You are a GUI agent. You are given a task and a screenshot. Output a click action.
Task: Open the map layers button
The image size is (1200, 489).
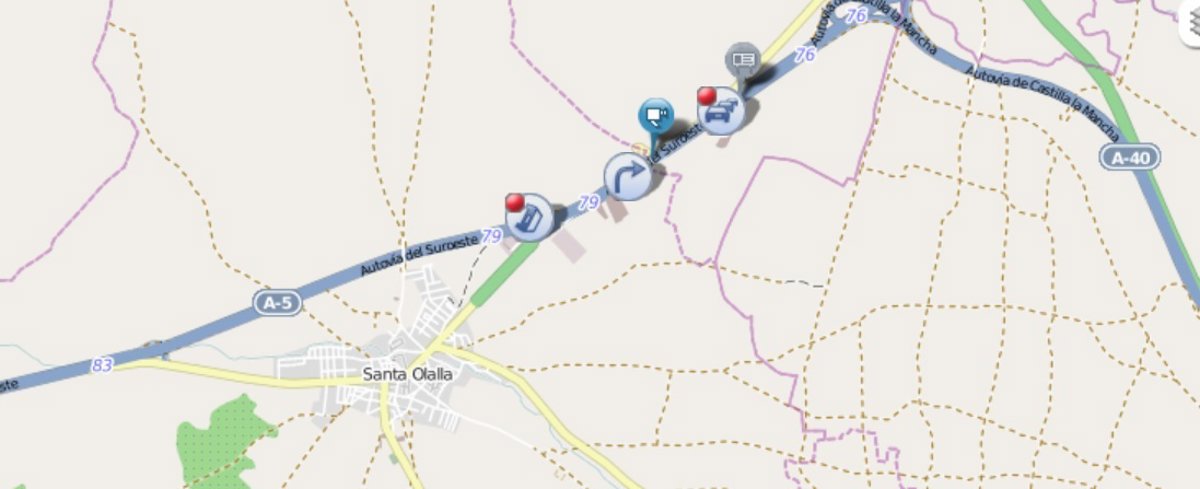(1190, 27)
